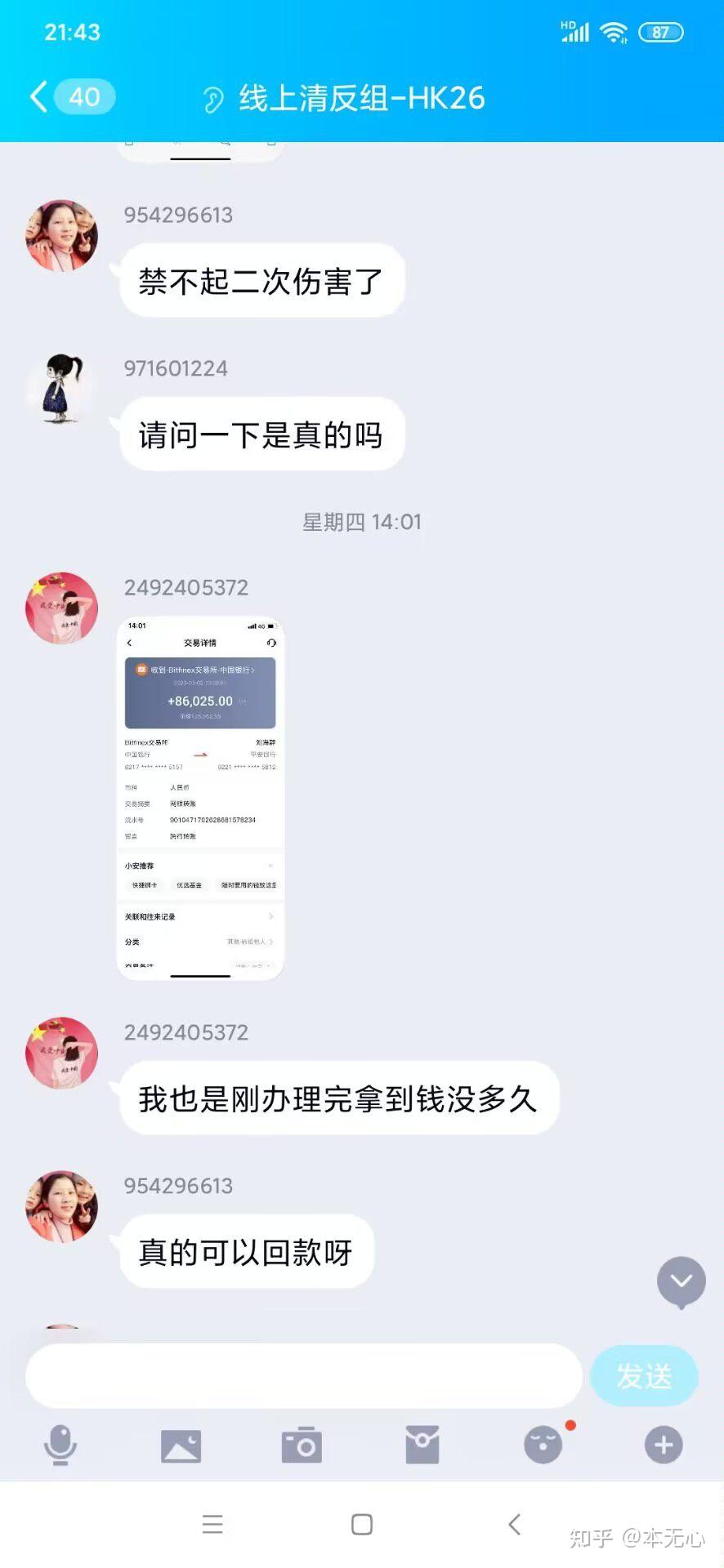This screenshot has height=1568, width=724.
Task: Tap the system home button
Action: pos(362,1524)
